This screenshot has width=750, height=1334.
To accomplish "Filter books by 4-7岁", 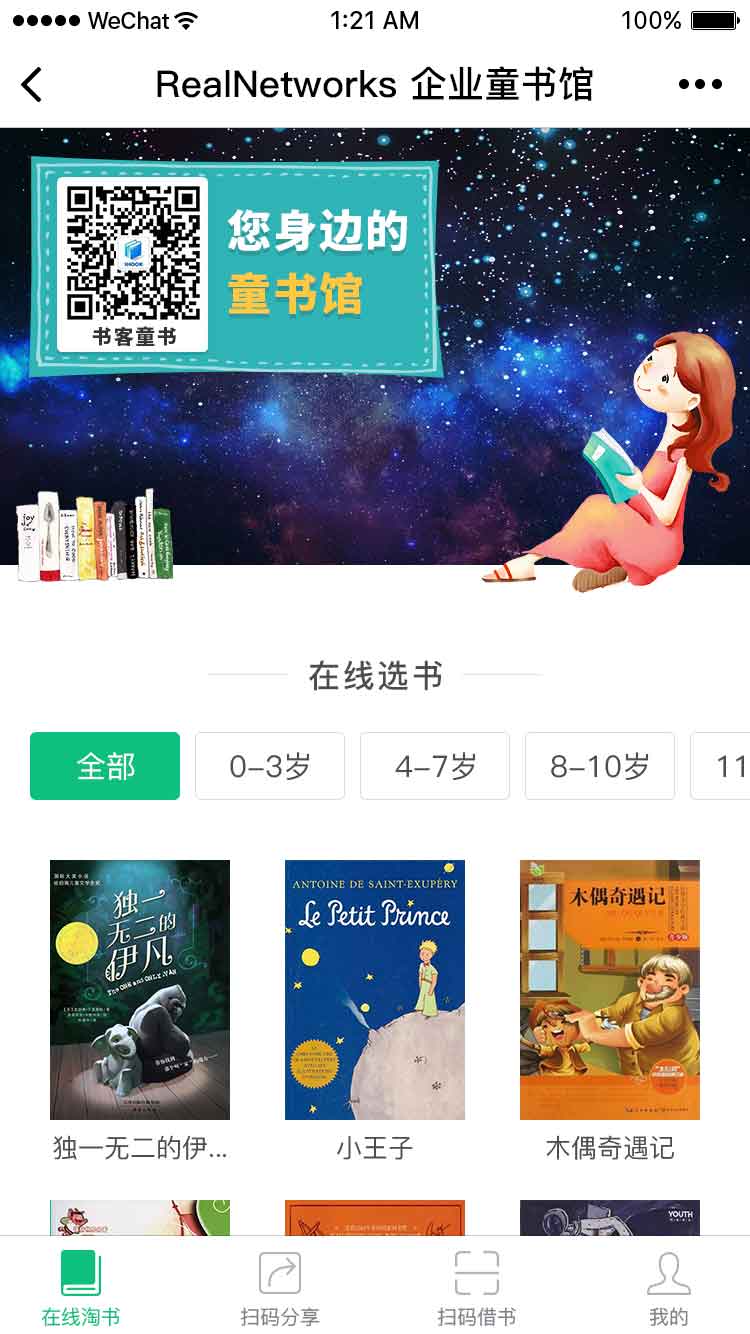I will 435,766.
